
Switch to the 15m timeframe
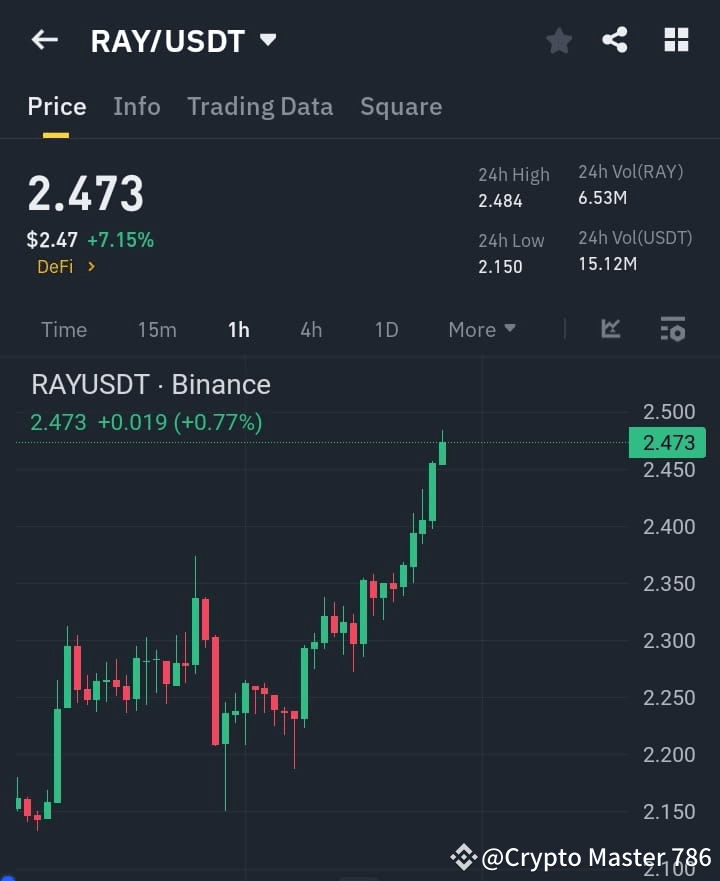157,329
